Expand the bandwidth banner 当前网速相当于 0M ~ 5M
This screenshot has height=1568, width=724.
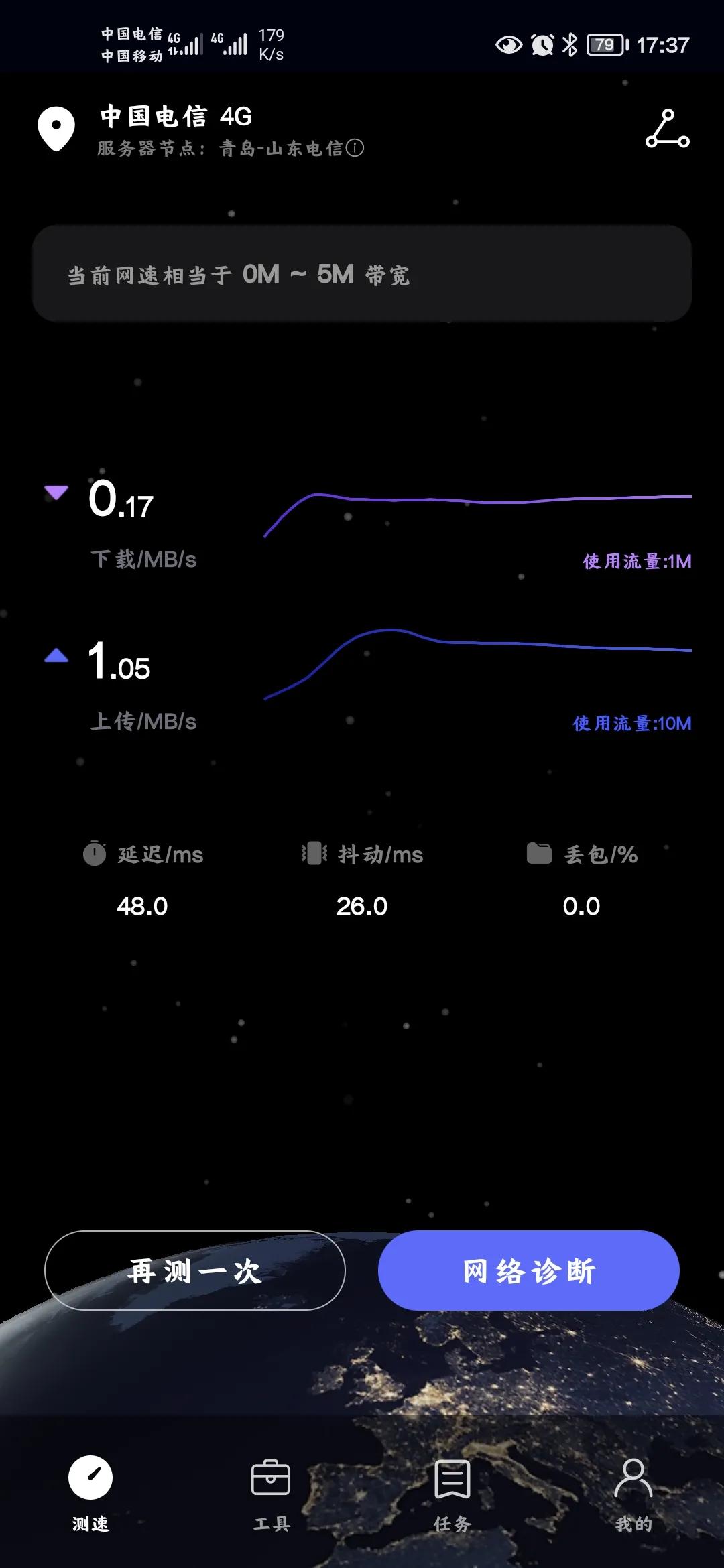tap(362, 273)
